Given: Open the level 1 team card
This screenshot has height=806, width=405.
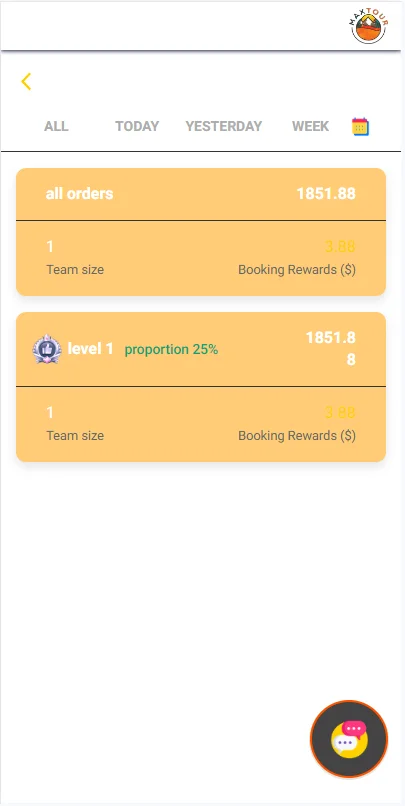Looking at the screenshot, I should pos(201,387).
